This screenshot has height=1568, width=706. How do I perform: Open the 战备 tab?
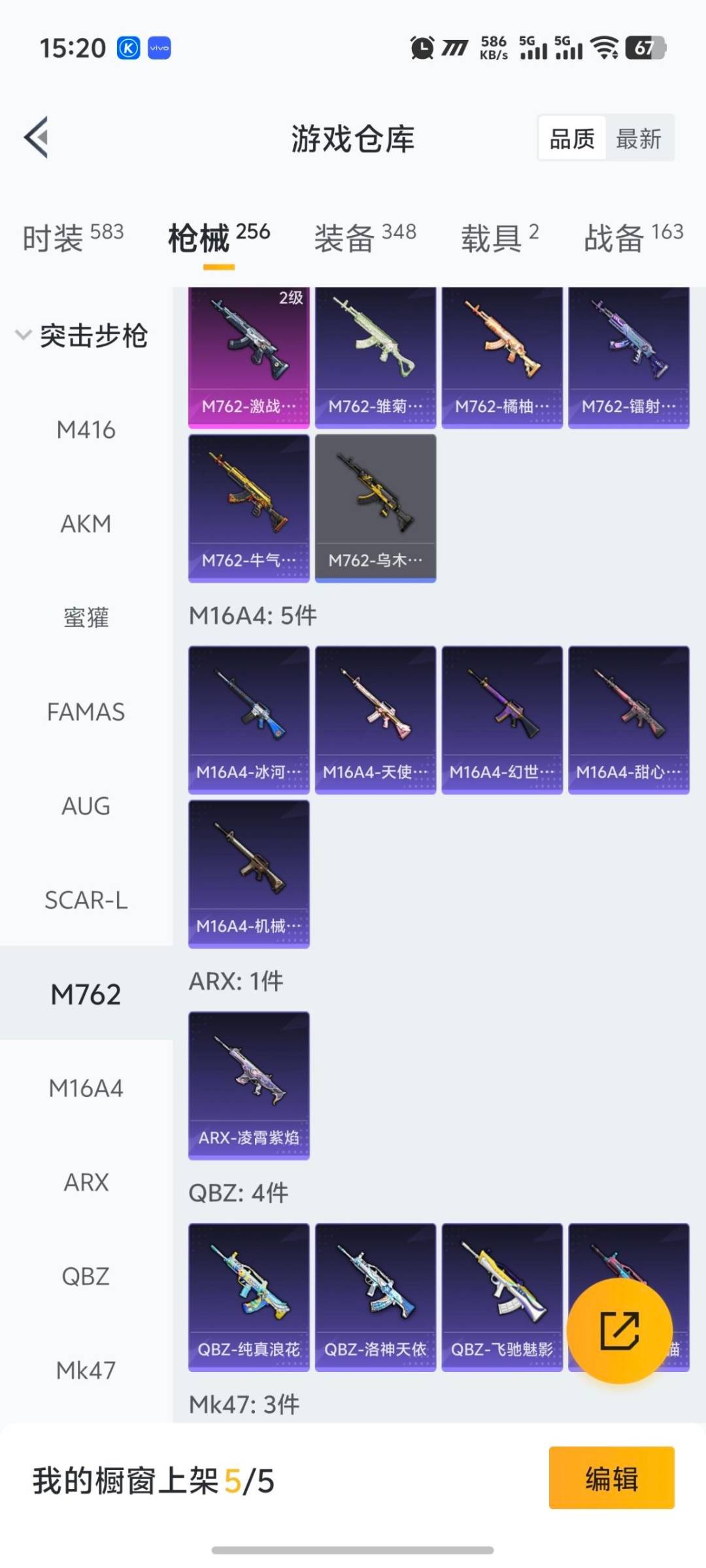click(633, 238)
